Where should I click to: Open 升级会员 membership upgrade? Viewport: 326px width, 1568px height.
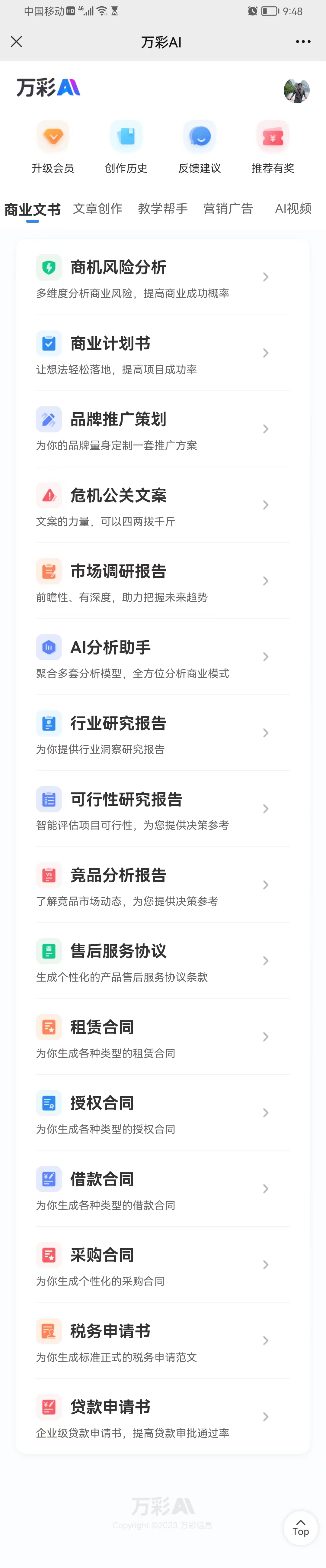click(53, 147)
